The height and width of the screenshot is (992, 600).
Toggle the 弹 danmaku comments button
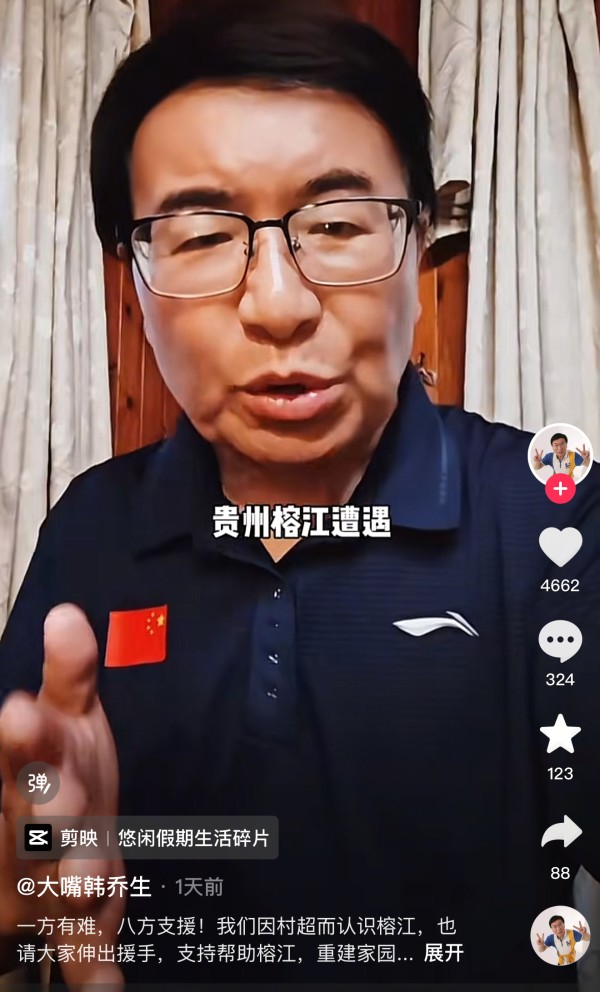point(38,783)
